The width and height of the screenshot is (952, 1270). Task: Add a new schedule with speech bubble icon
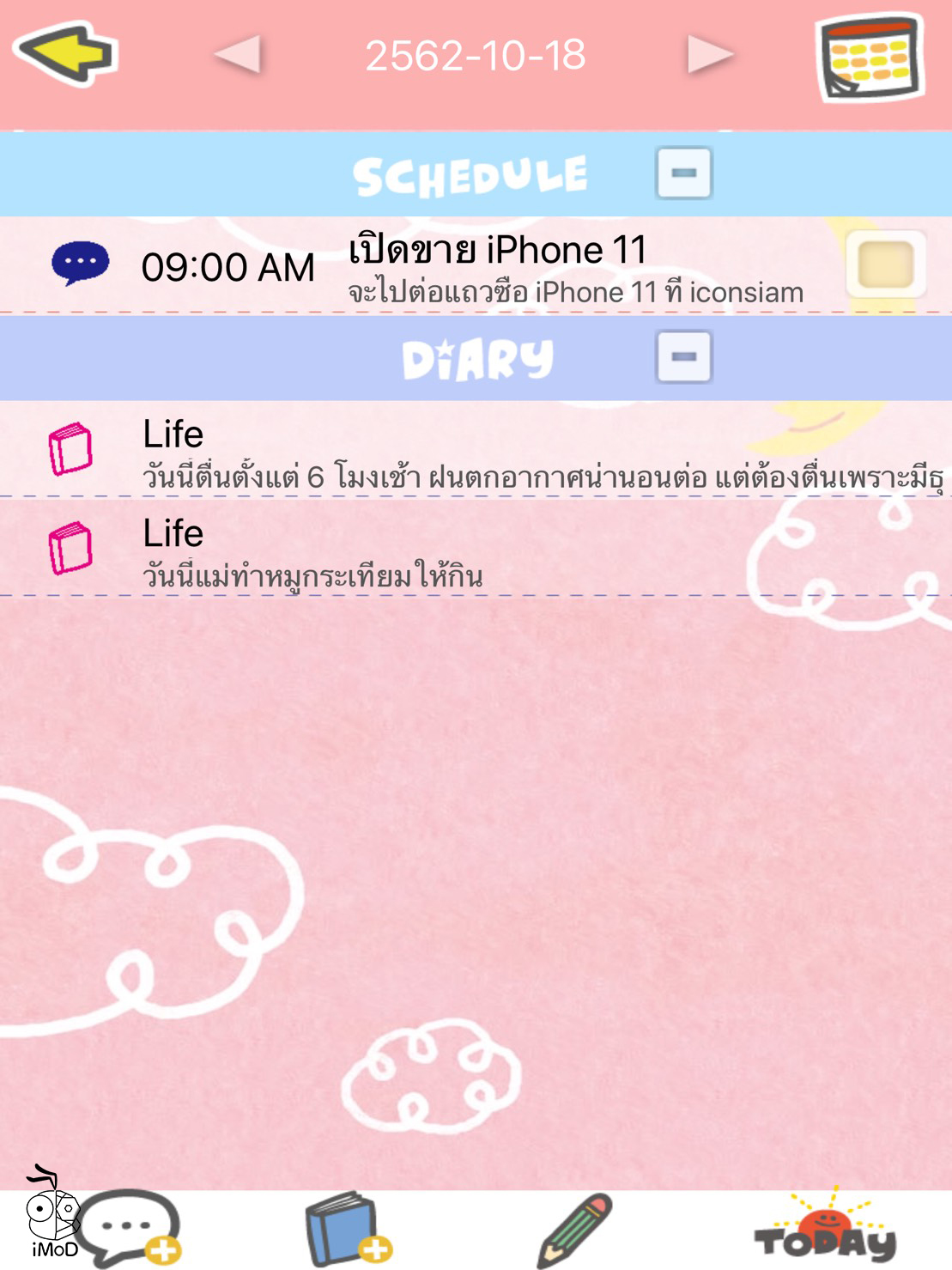pos(133,1229)
